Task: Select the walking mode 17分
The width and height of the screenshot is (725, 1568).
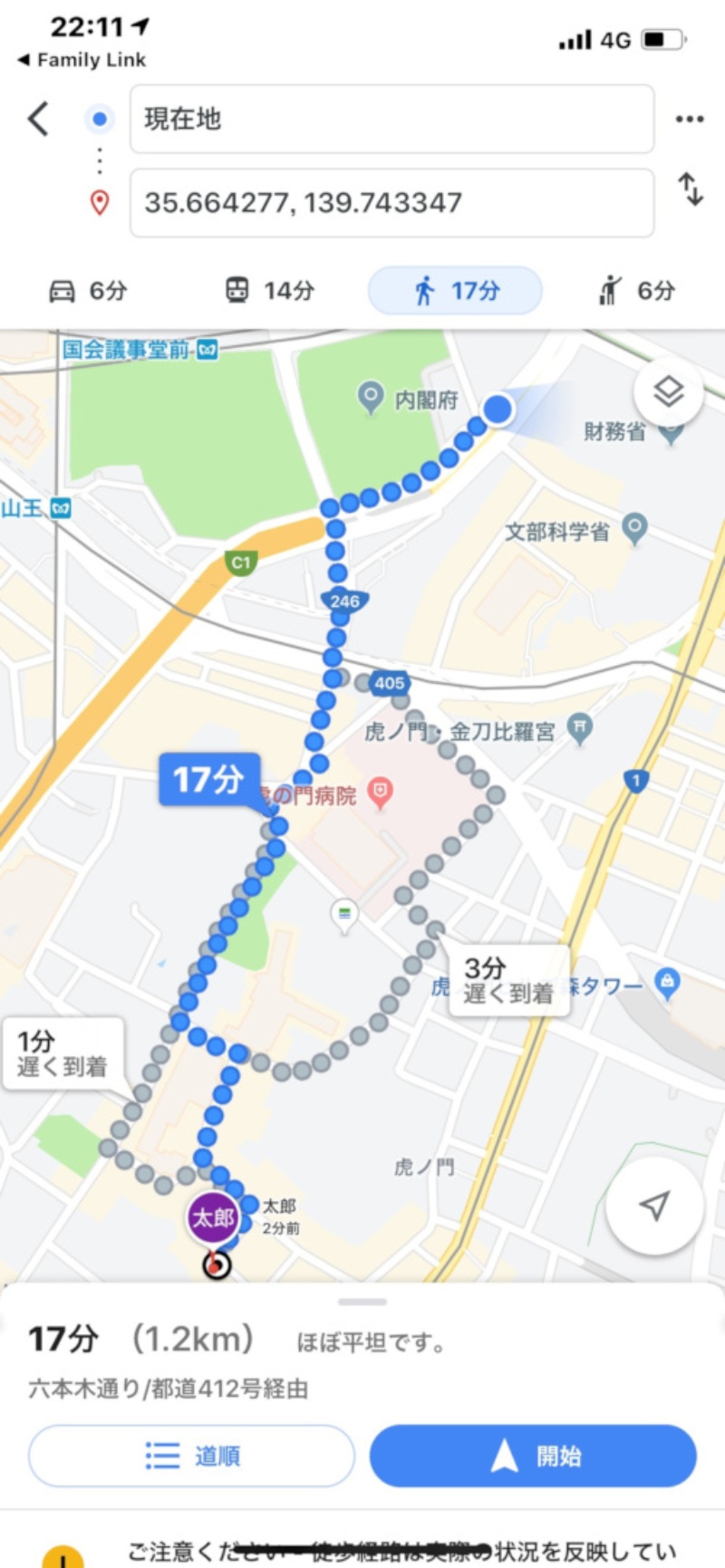Action: [455, 291]
